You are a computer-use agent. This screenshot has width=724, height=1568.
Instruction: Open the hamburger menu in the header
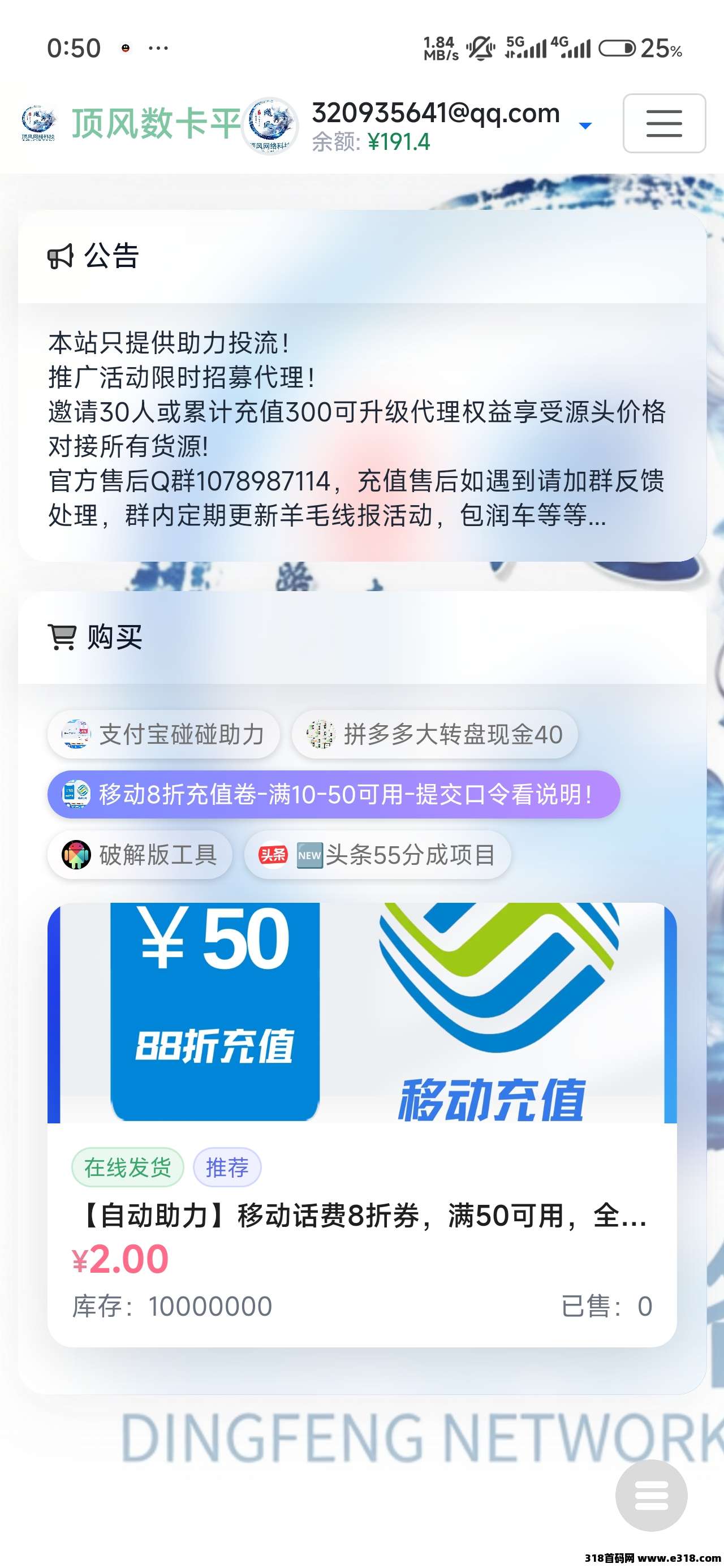663,123
